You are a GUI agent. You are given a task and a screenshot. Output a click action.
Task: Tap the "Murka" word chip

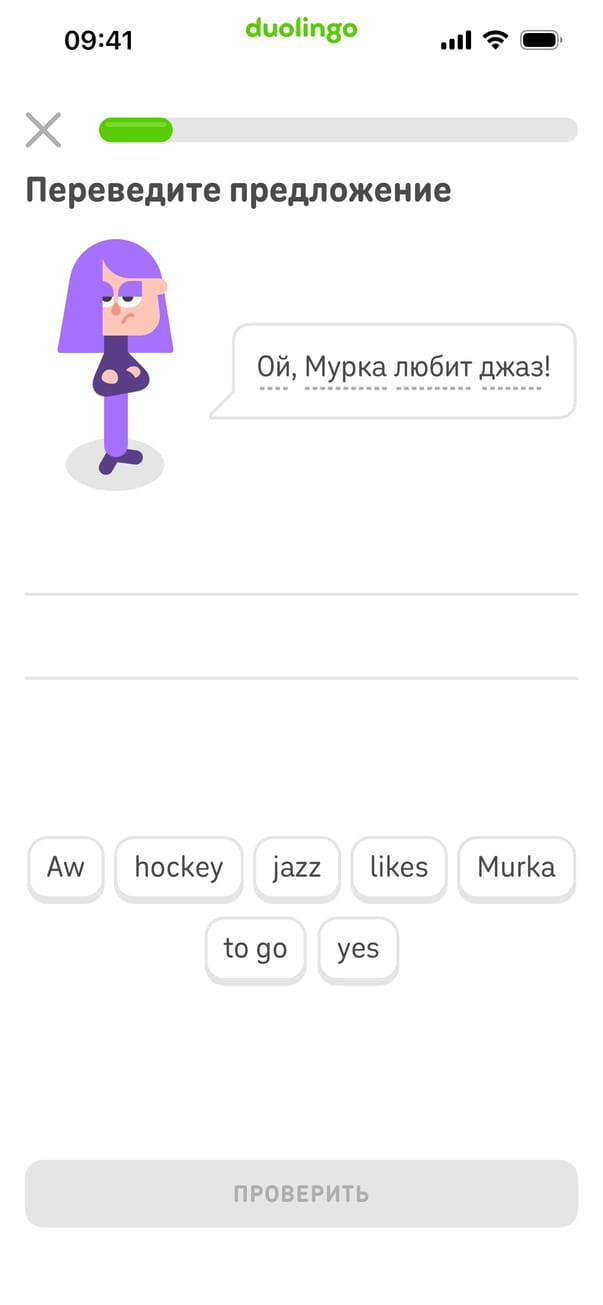pyautogui.click(x=516, y=867)
